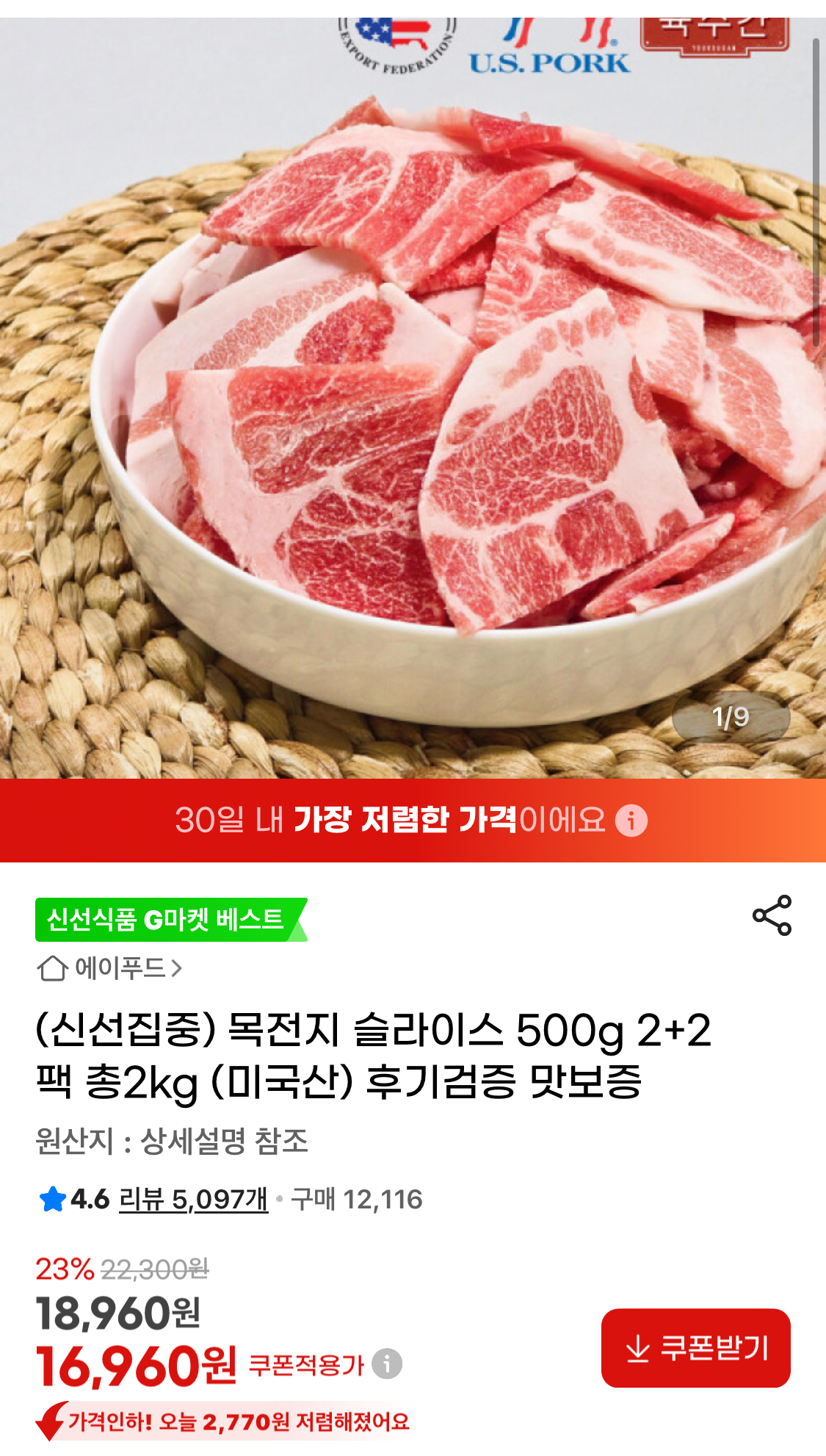826x1456 pixels.
Task: Tap the 쿠폰받기 coupon button
Action: (x=695, y=1347)
